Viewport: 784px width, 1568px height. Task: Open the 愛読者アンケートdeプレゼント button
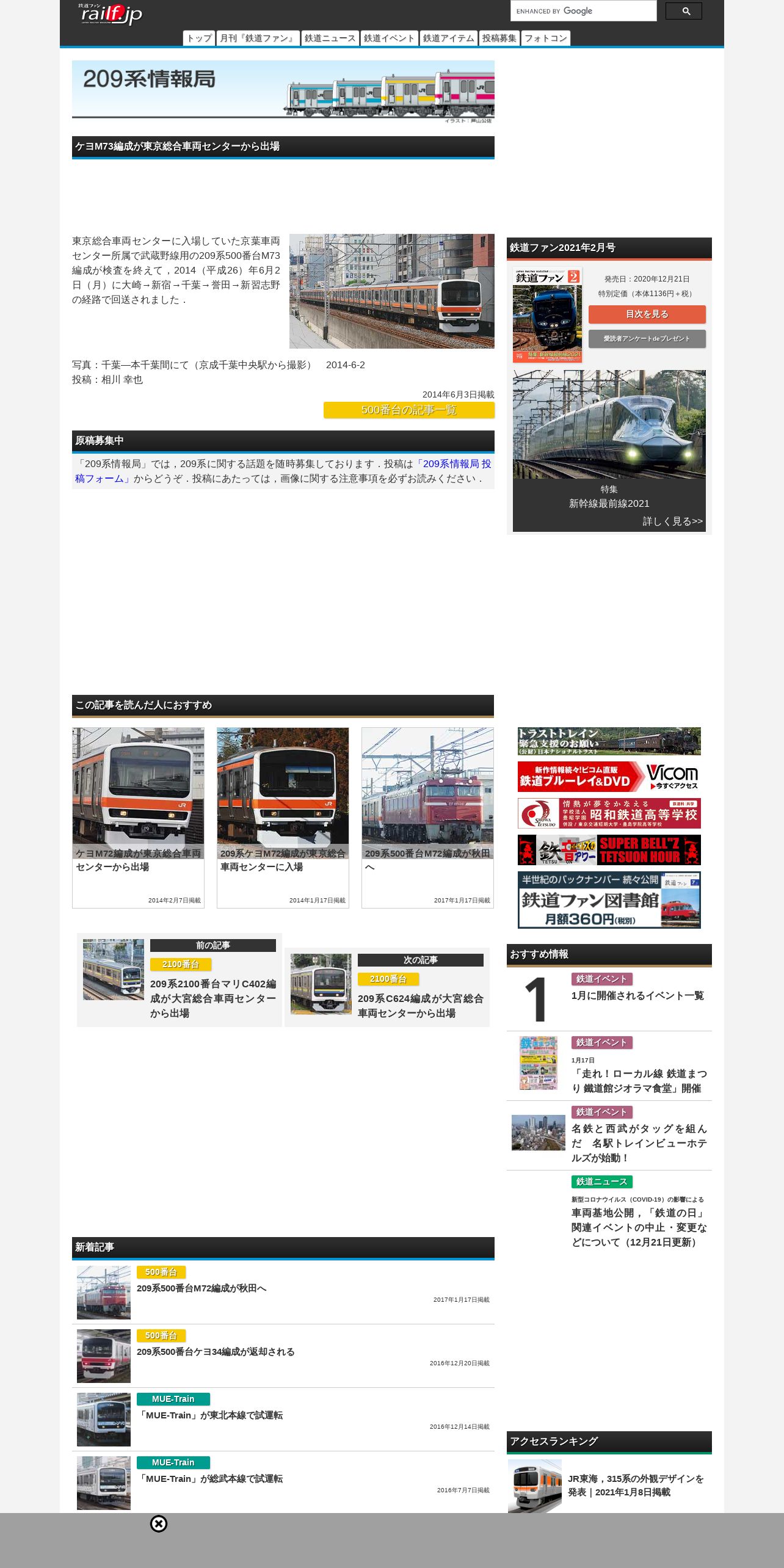click(647, 338)
